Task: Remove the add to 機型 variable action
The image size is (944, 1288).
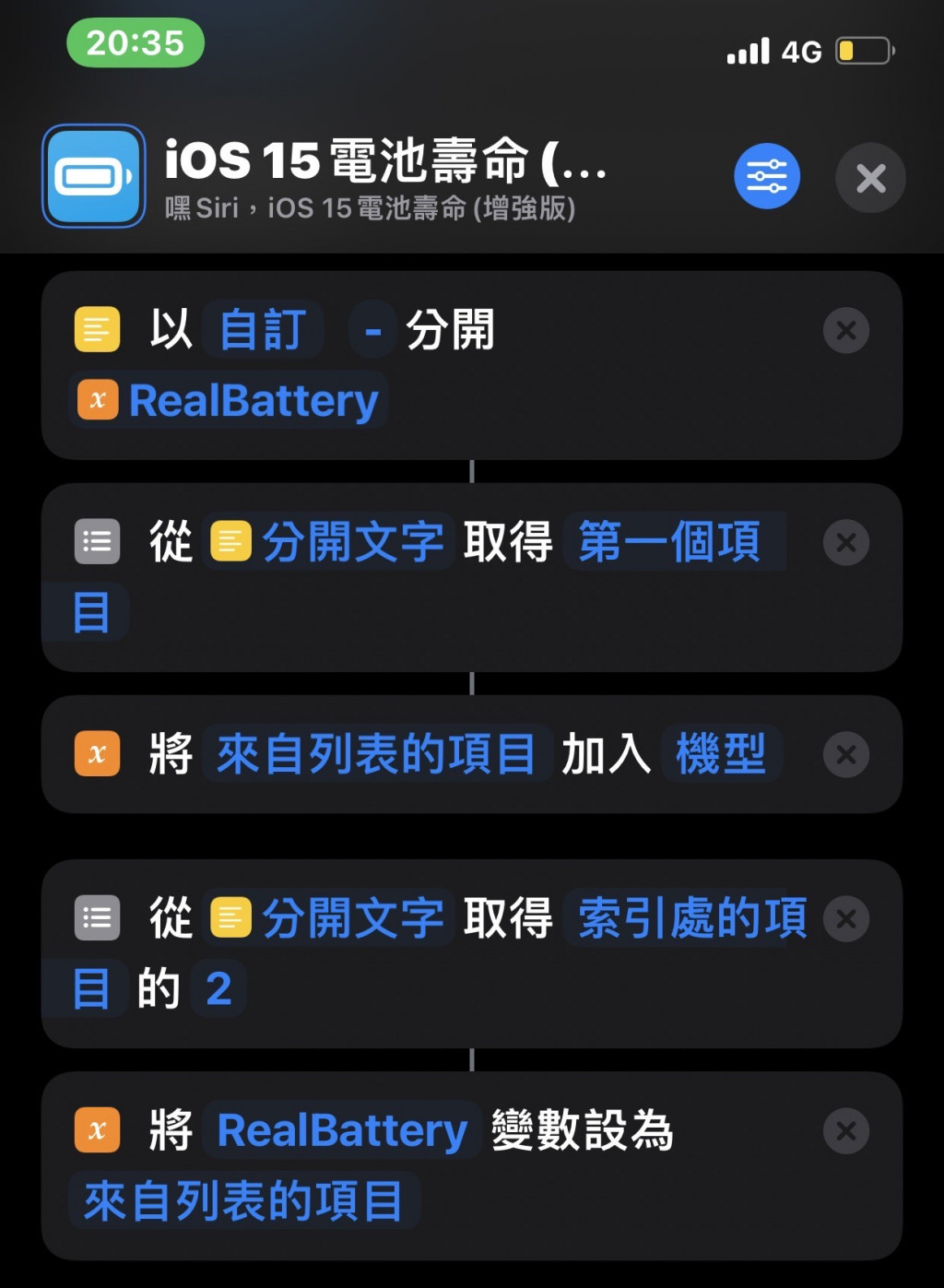Action: (x=845, y=754)
